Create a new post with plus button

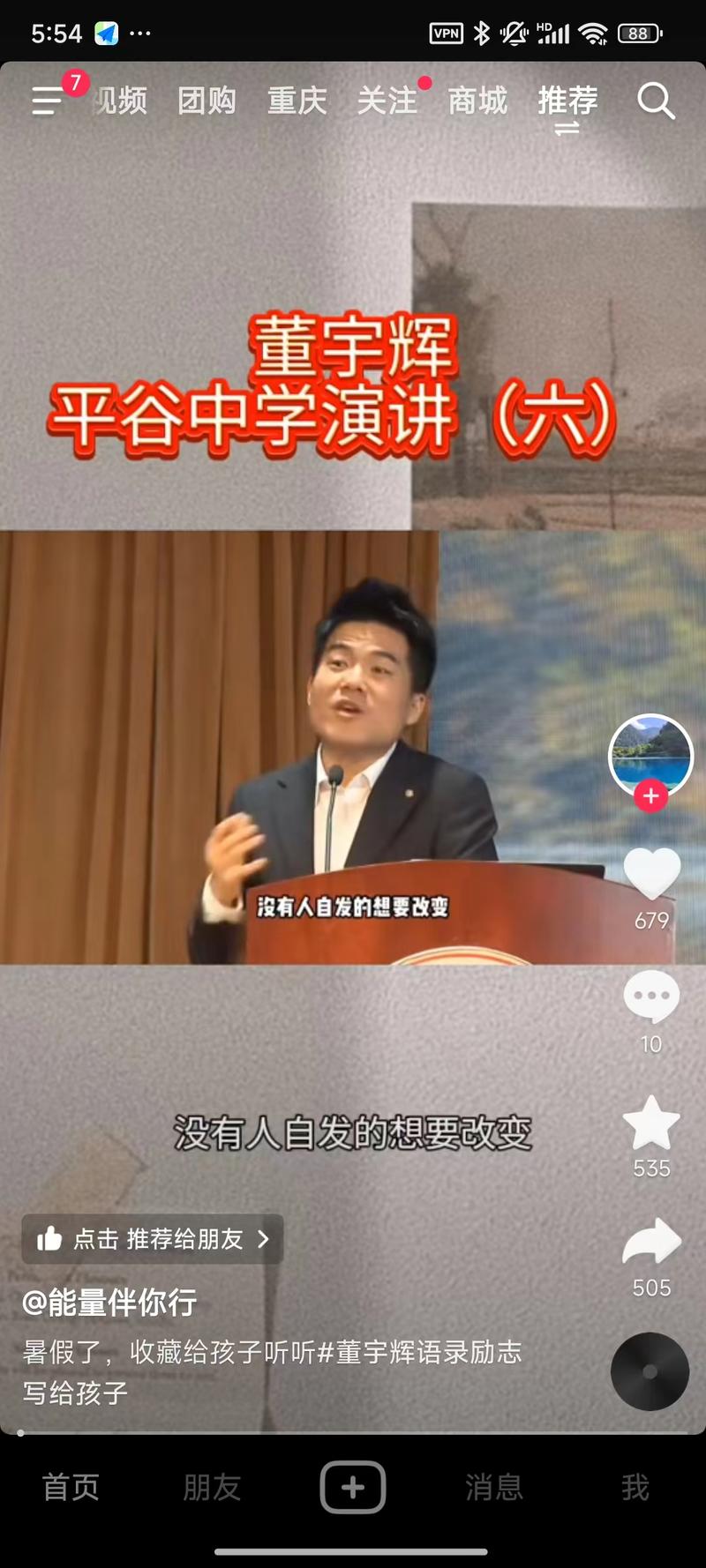tap(352, 1488)
